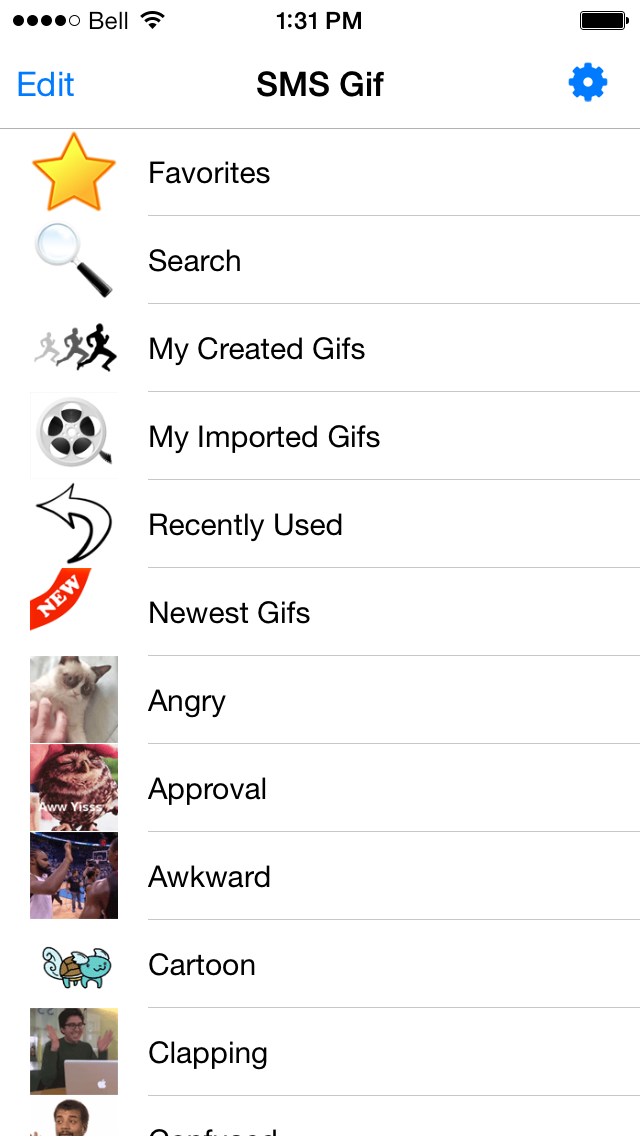Screen dimensions: 640x1136
Task: Select the Approval category
Action: click(320, 788)
